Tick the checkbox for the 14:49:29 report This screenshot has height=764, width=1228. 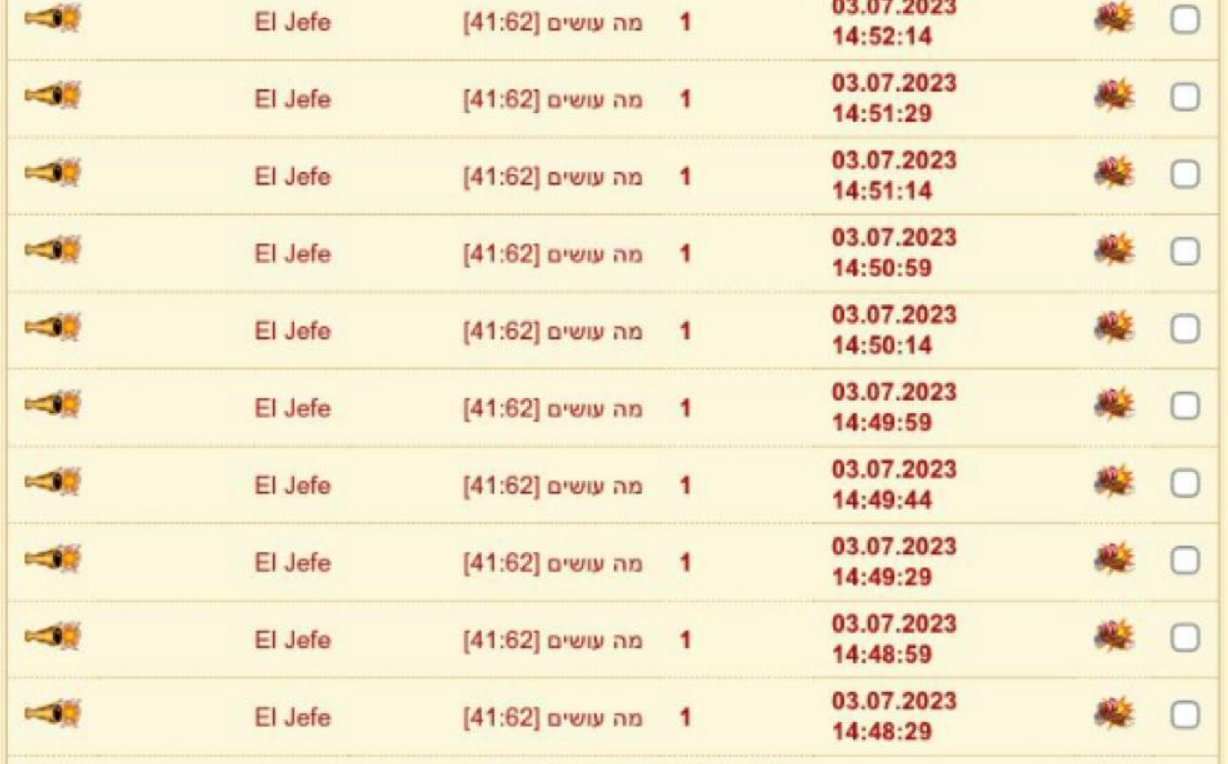point(1184,561)
